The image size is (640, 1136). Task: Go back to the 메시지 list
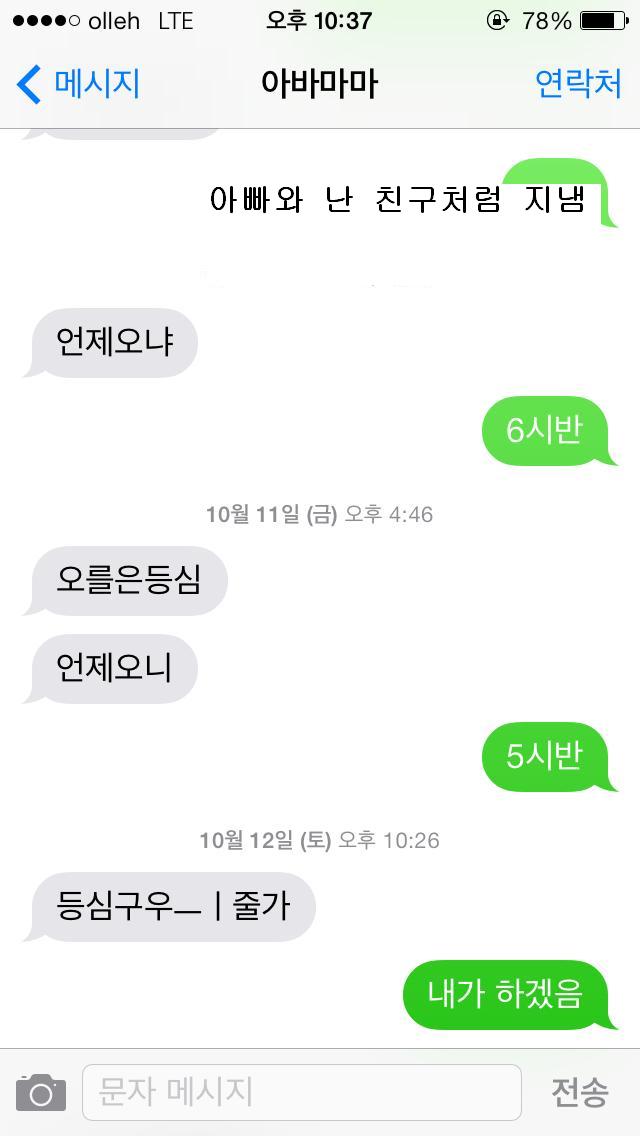[78, 84]
